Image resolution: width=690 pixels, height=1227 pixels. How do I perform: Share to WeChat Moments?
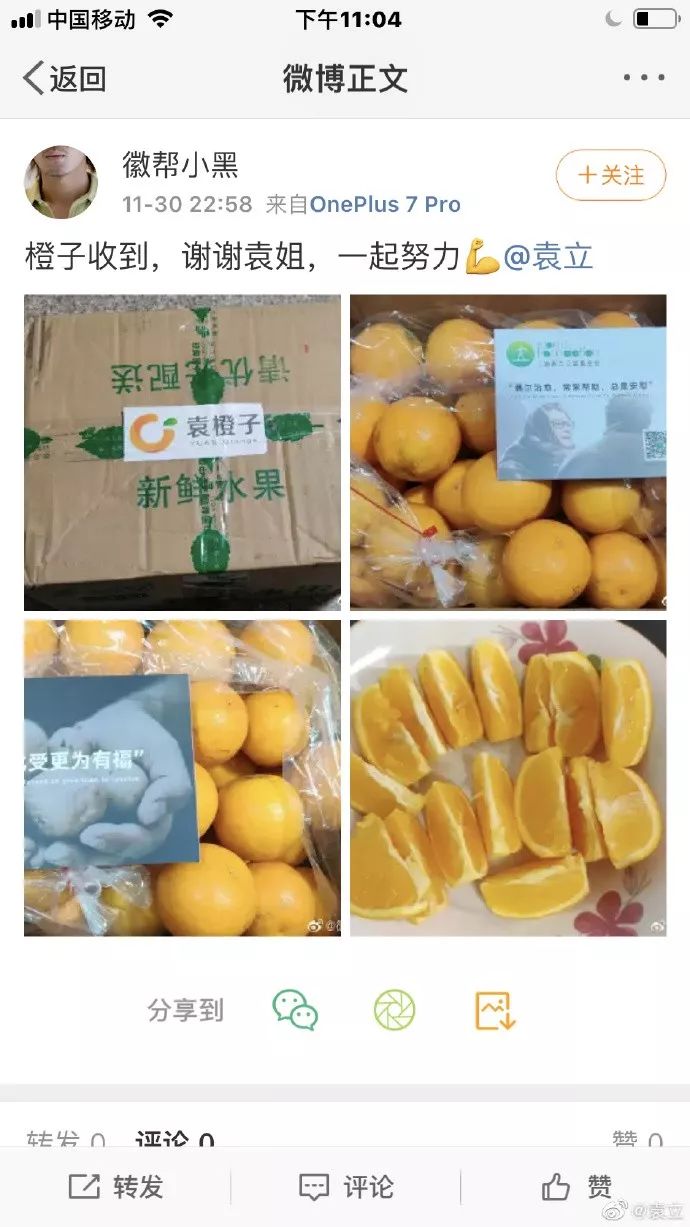point(394,1010)
